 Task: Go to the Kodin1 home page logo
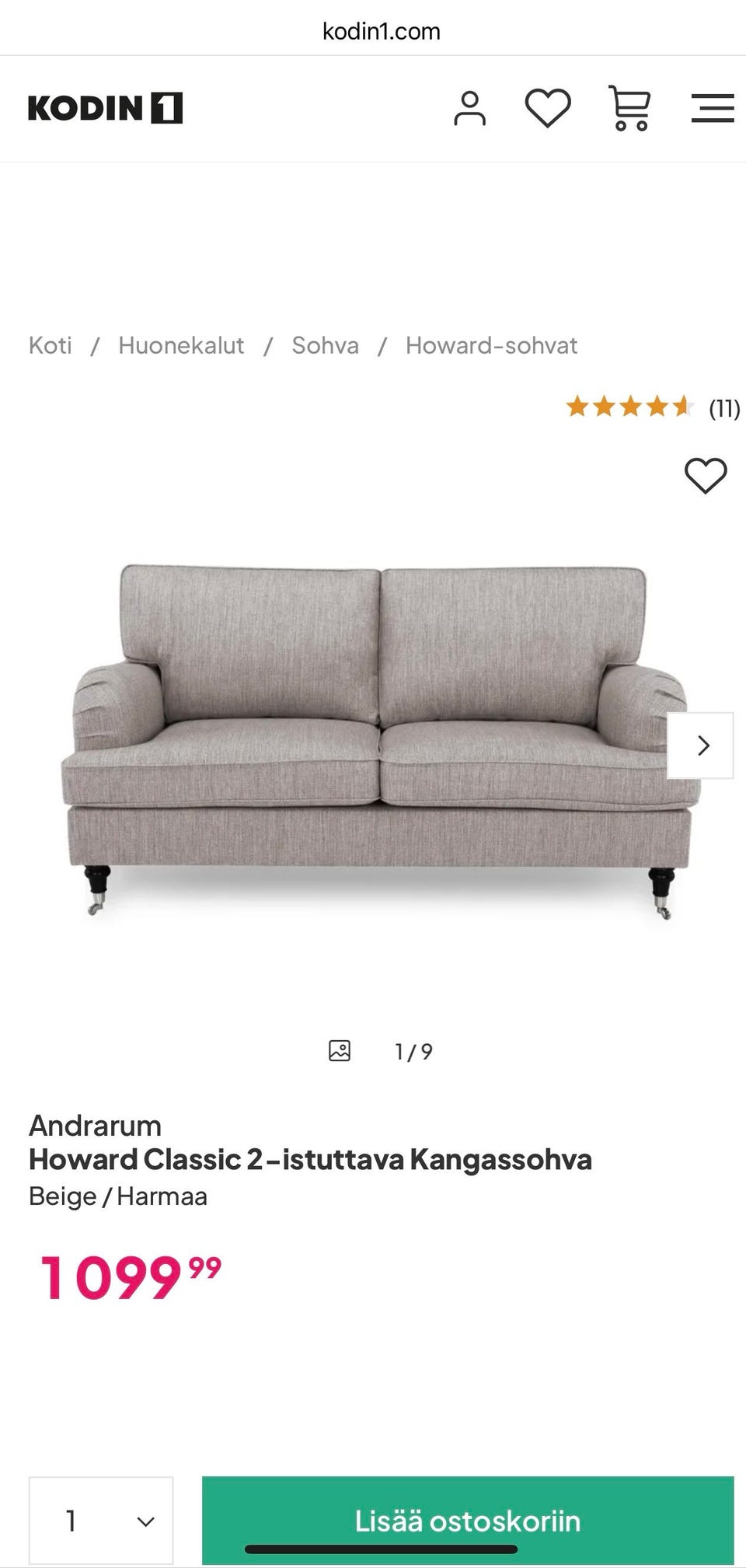[x=105, y=108]
